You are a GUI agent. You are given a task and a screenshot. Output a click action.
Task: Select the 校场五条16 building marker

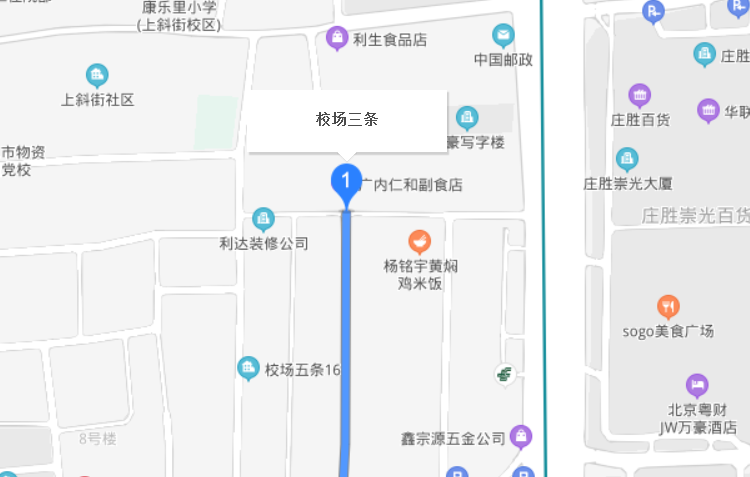tap(248, 369)
